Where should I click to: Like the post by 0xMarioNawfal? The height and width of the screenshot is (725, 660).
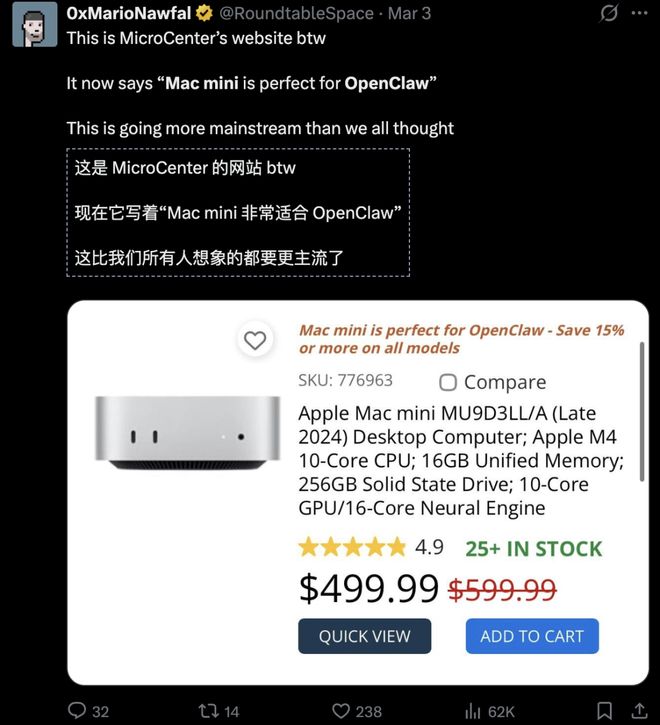[341, 711]
